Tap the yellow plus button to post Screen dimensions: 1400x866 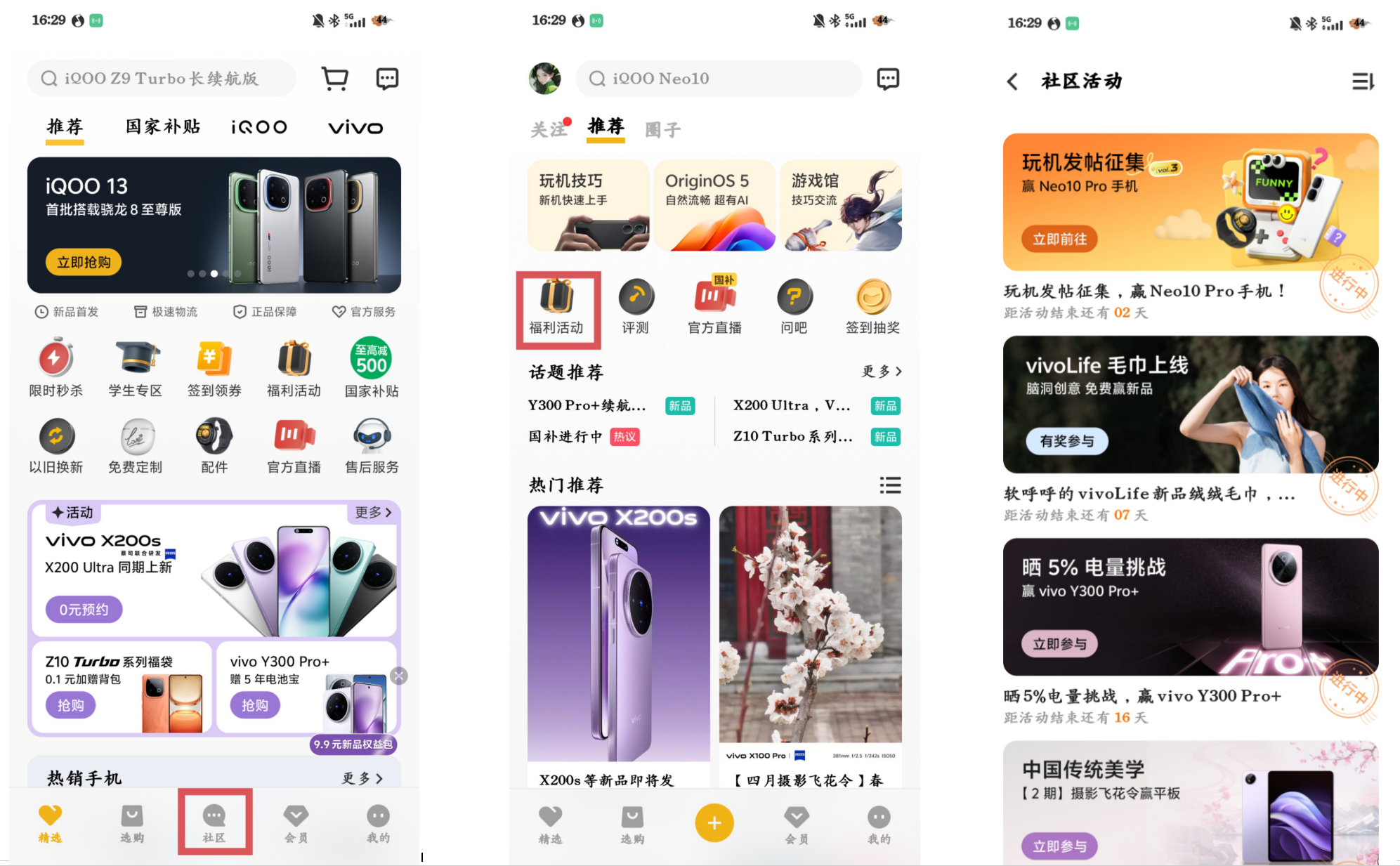pos(714,822)
